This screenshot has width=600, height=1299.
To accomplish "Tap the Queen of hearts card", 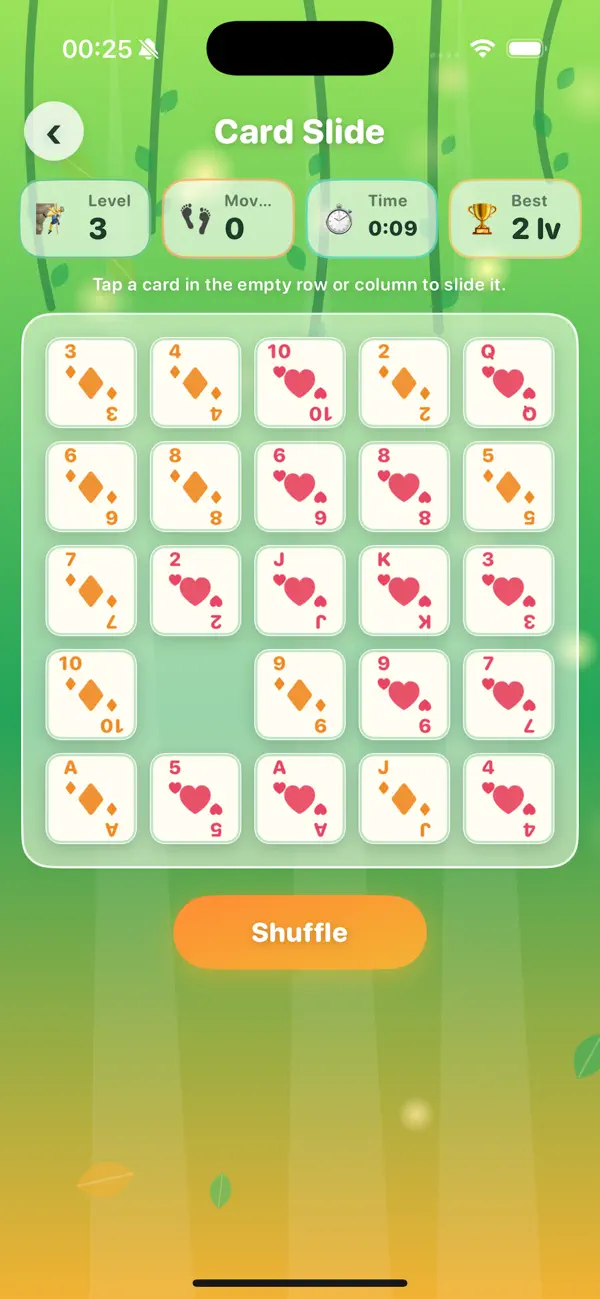I will [x=509, y=383].
